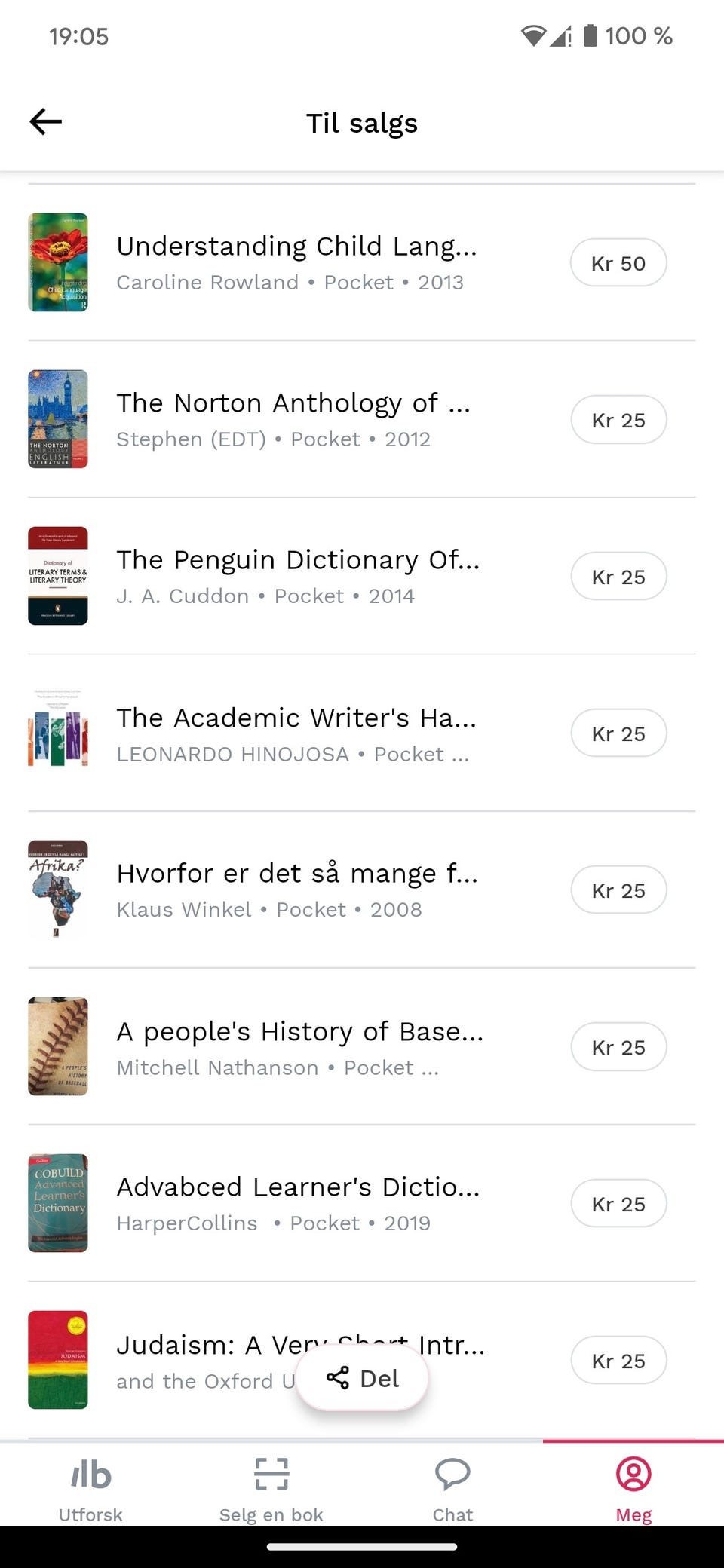Open the Advanced Learner's Dictionary listing
This screenshot has height=1568, width=724.
point(297,1203)
